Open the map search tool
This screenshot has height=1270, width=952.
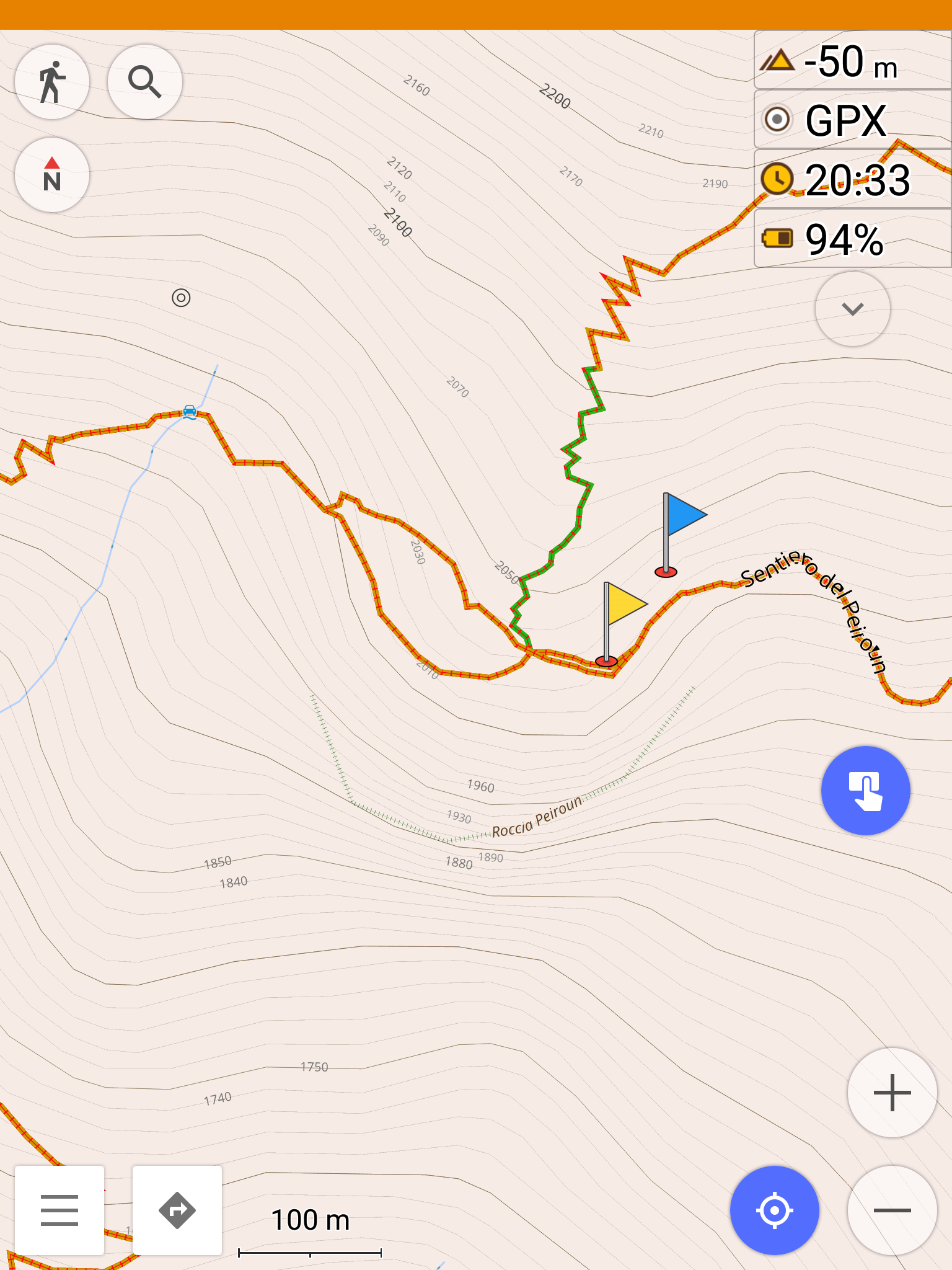pos(145,82)
